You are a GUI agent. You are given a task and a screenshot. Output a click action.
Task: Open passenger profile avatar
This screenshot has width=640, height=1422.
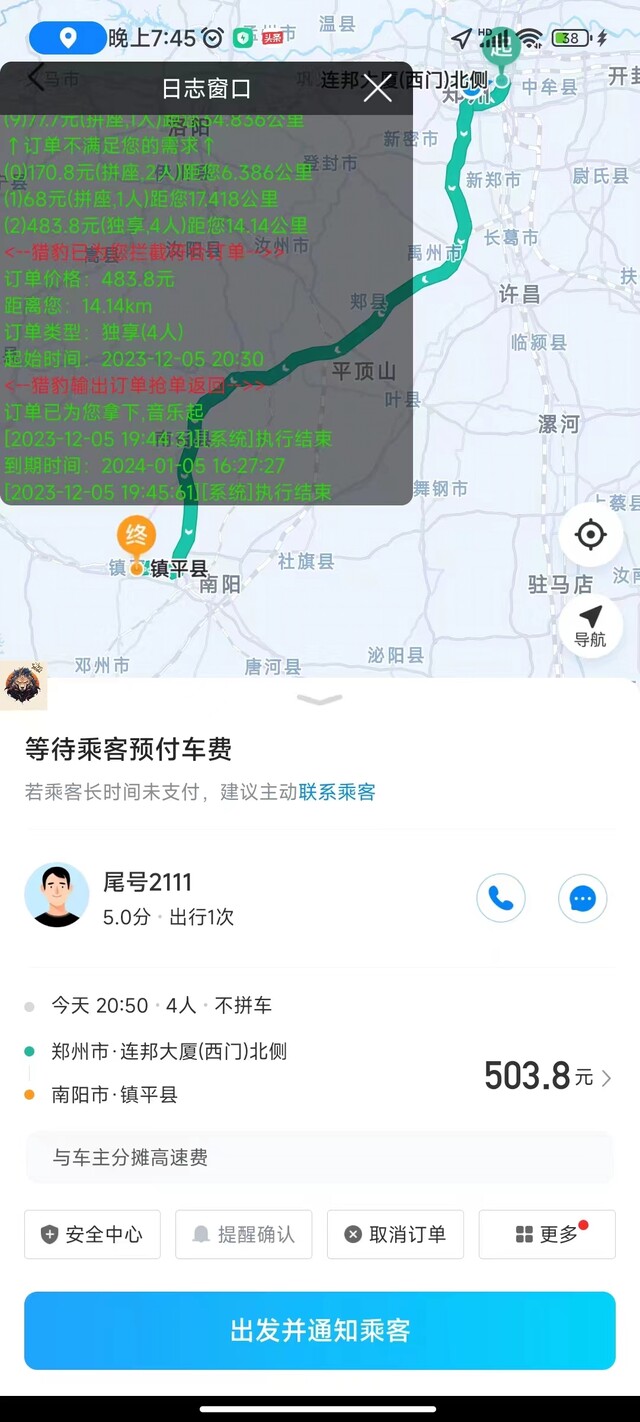pyautogui.click(x=57, y=895)
